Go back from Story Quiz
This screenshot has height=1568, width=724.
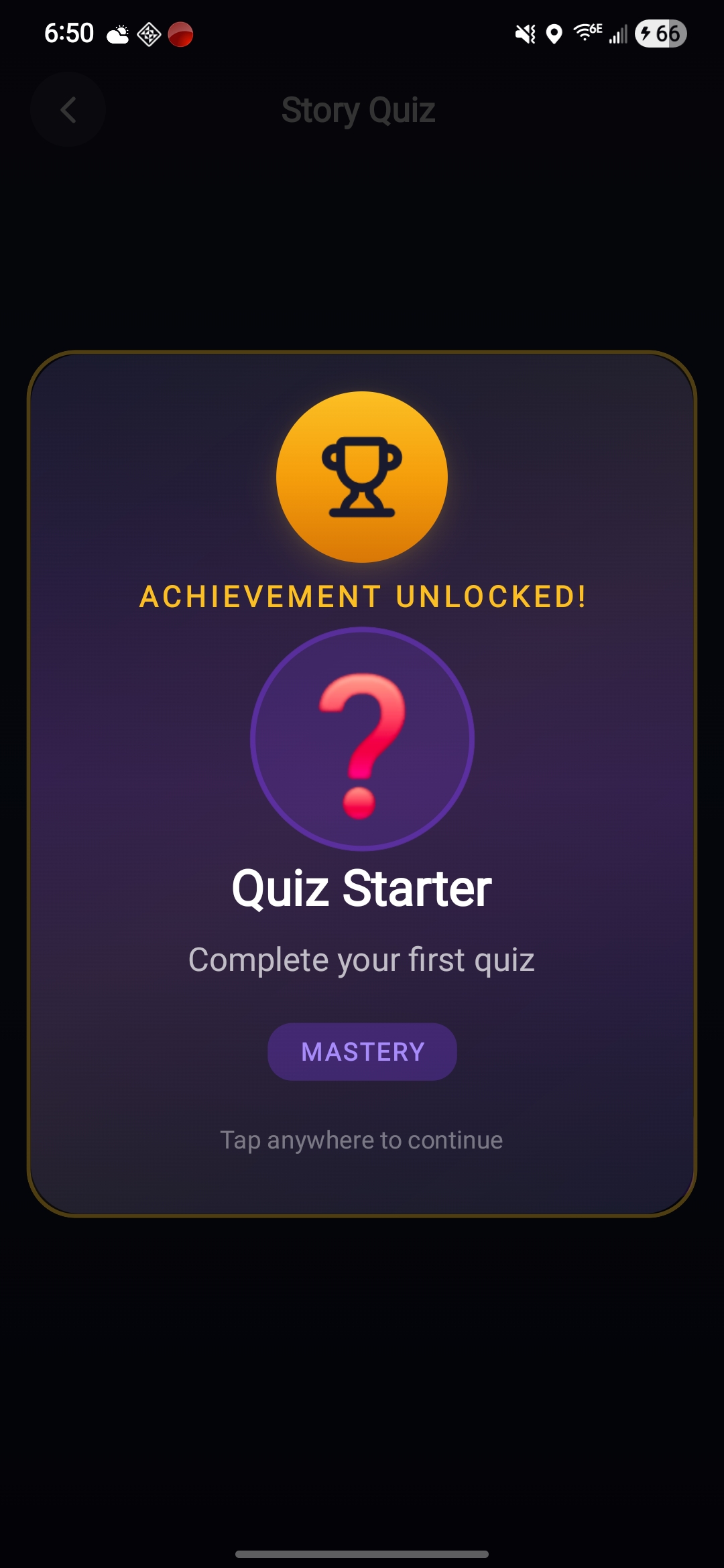pos(68,110)
